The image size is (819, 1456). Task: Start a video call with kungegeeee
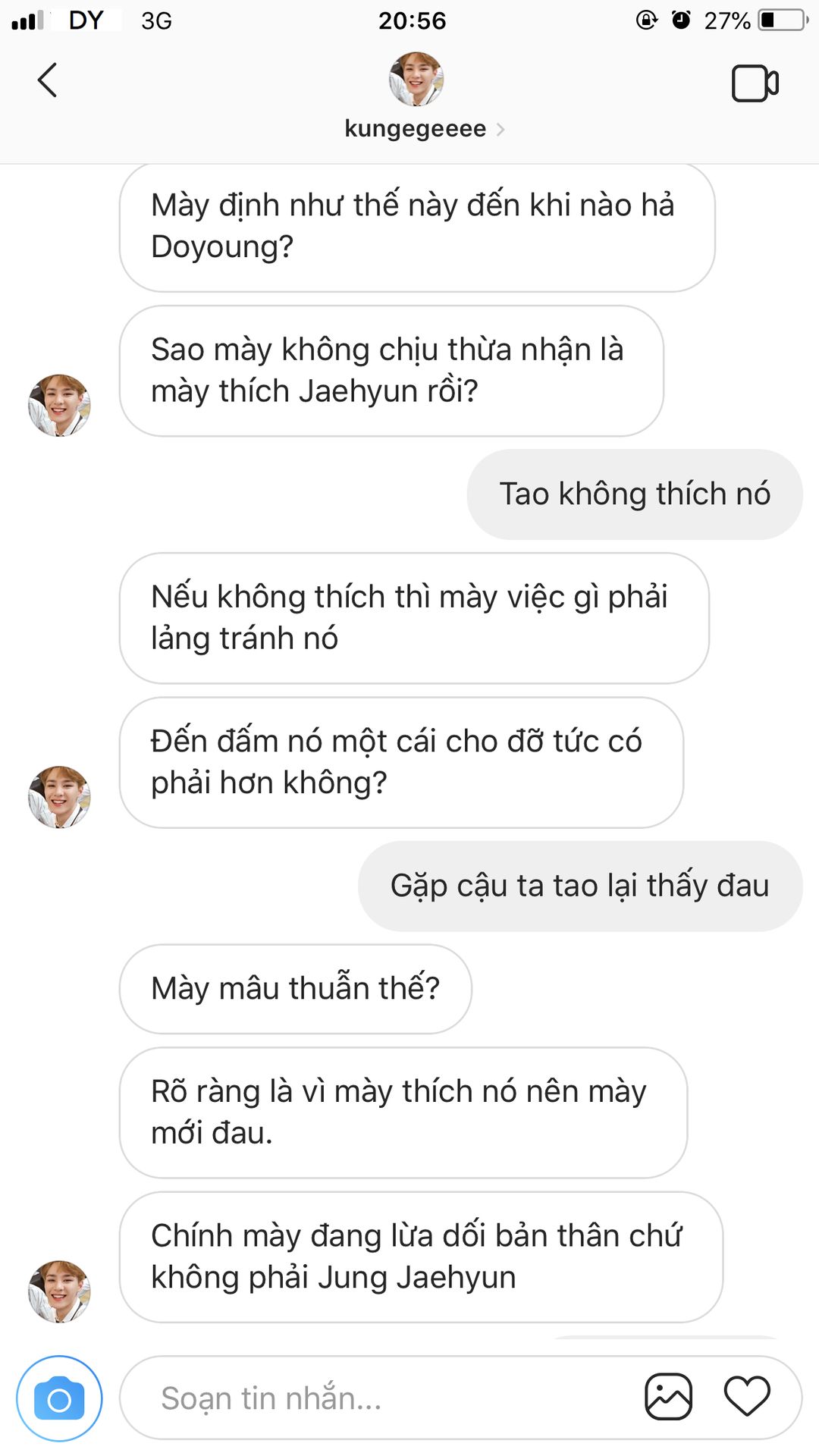pyautogui.click(x=755, y=83)
